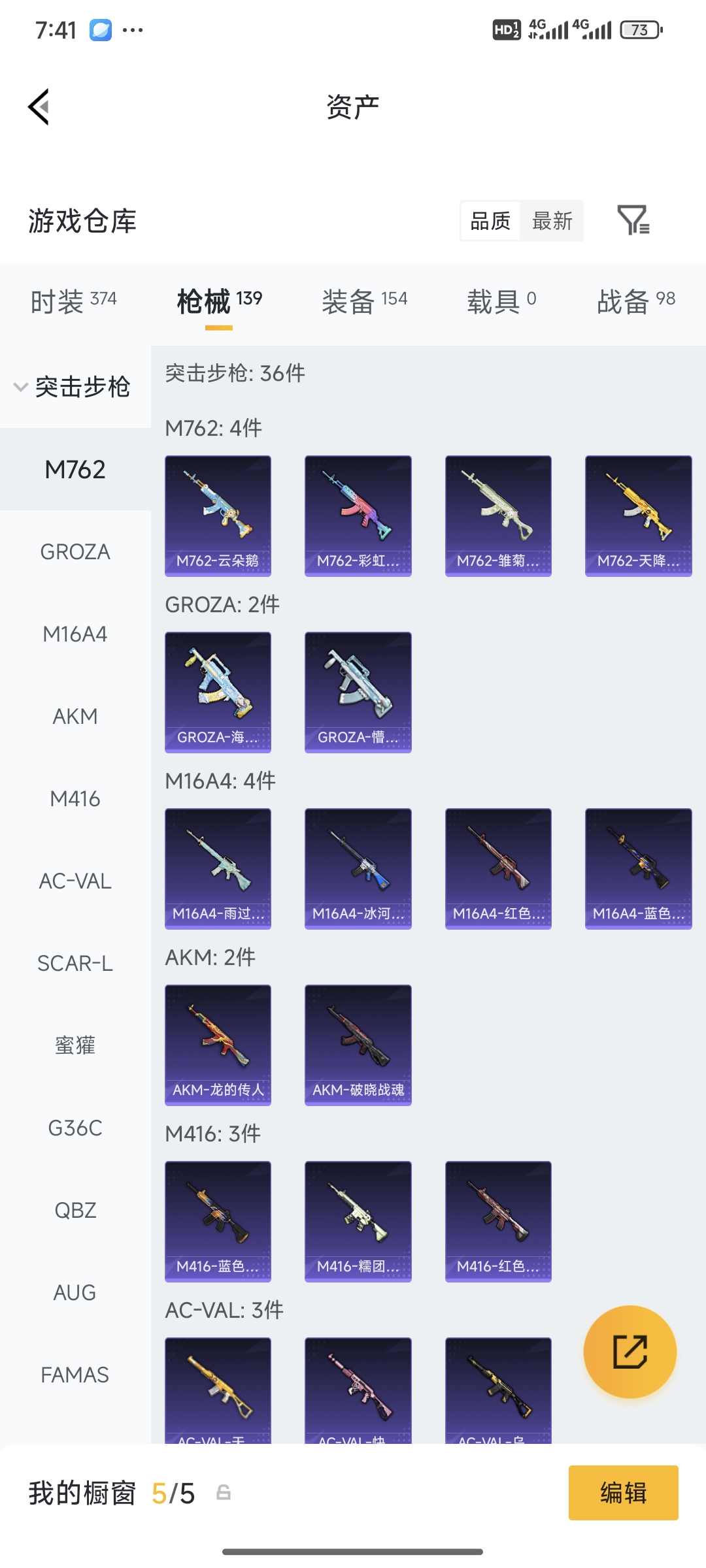Edit my showcase with 编辑
Image resolution: width=706 pixels, height=1568 pixels.
coord(623,1493)
